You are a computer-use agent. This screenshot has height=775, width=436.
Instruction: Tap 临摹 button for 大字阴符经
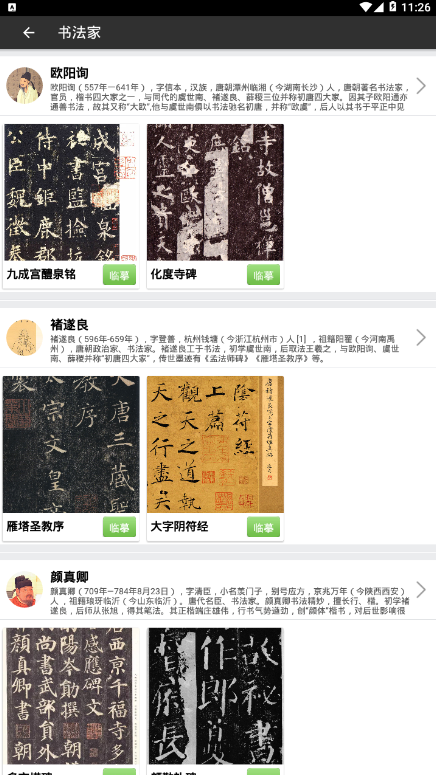click(263, 527)
